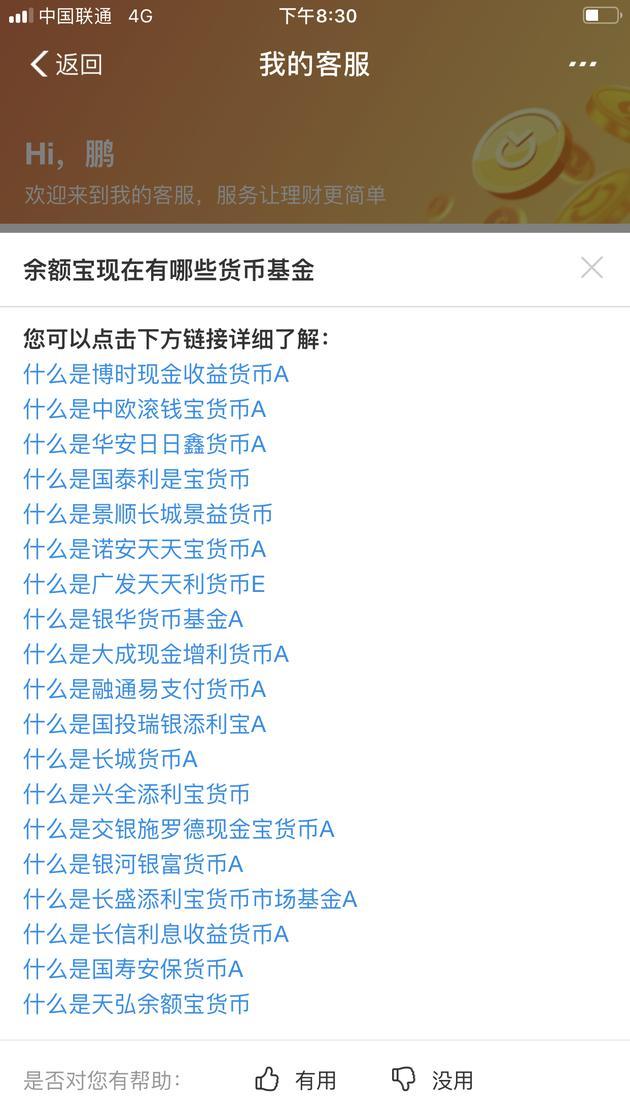Open link 什么是国投瑞银添利宝A

click(144, 724)
